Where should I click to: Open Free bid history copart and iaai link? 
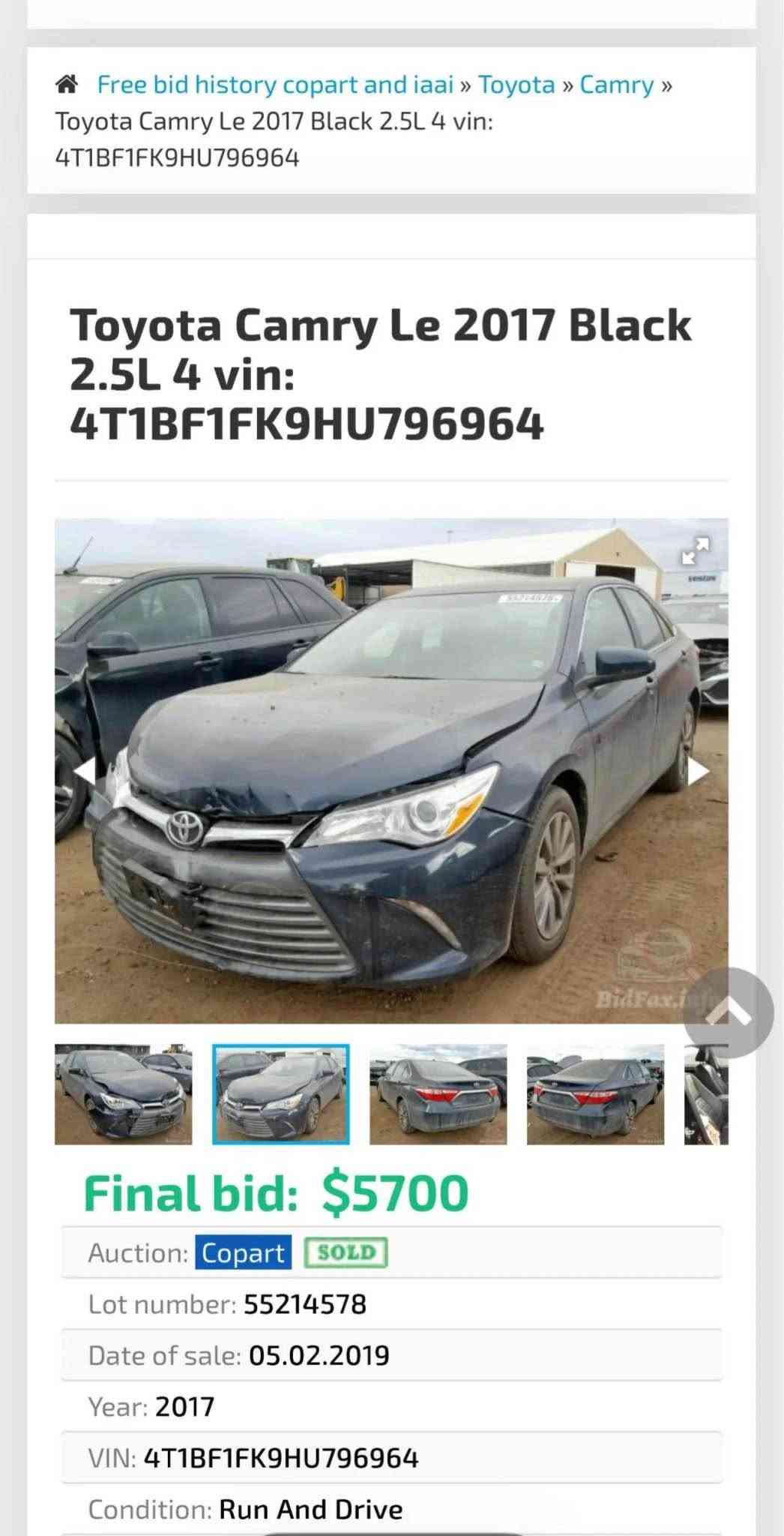click(275, 85)
